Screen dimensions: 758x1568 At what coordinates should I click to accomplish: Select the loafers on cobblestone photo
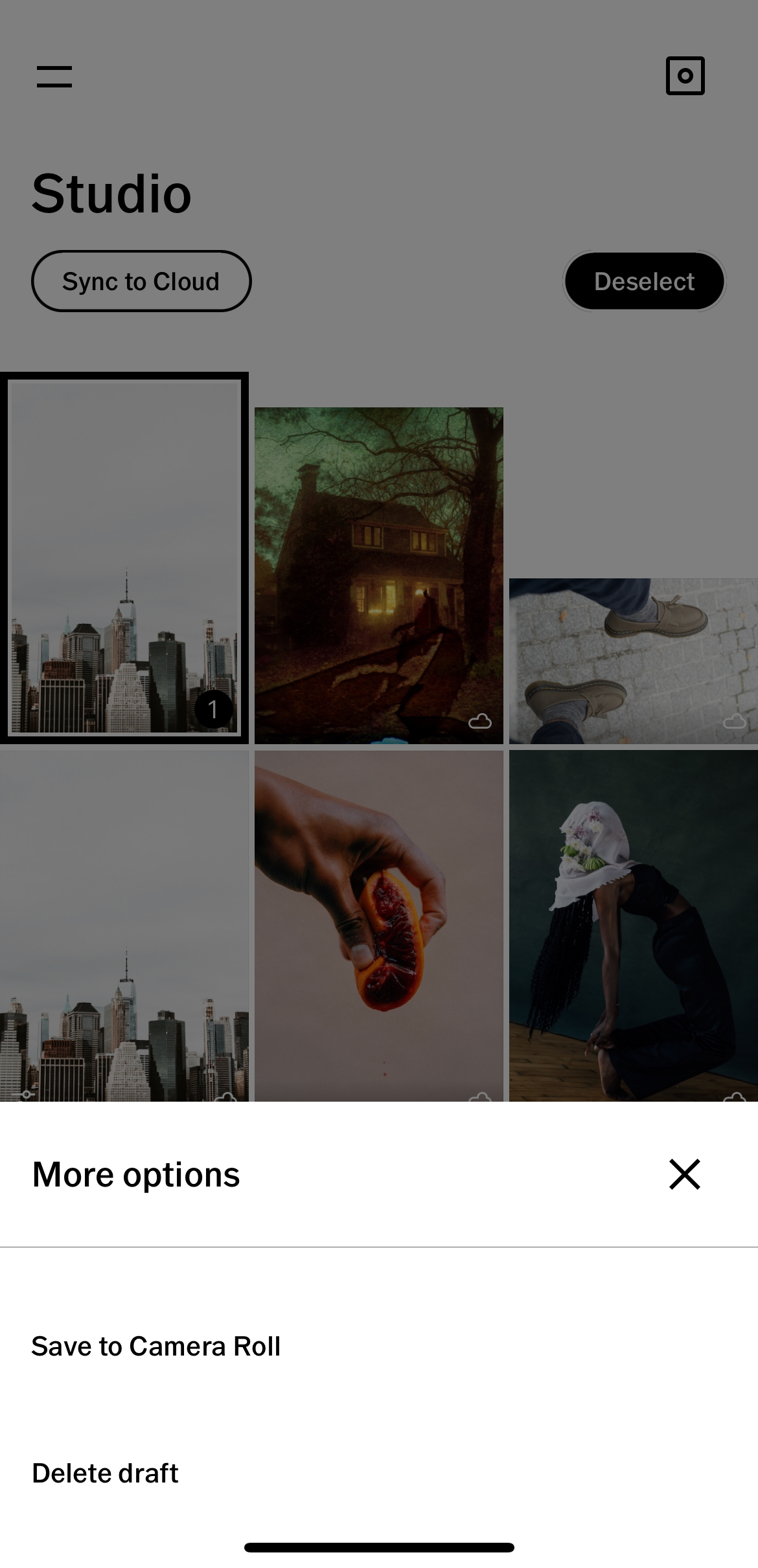pos(633,661)
